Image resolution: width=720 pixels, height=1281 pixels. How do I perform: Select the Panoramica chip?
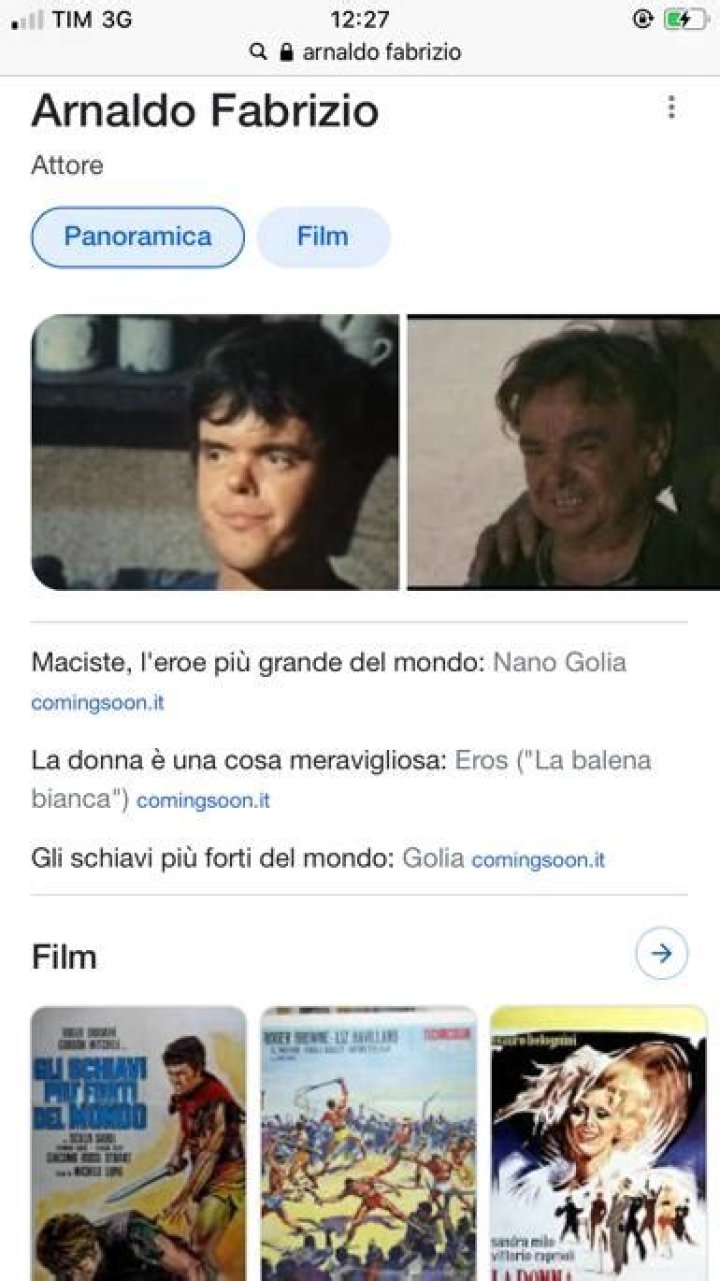click(x=138, y=237)
